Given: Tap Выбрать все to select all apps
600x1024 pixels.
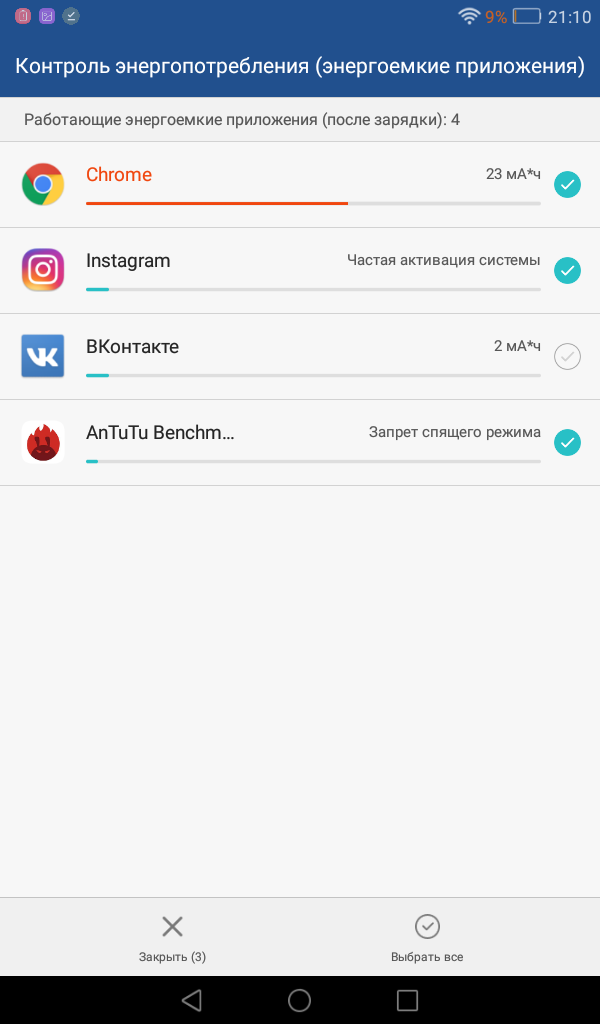Looking at the screenshot, I should point(427,938).
